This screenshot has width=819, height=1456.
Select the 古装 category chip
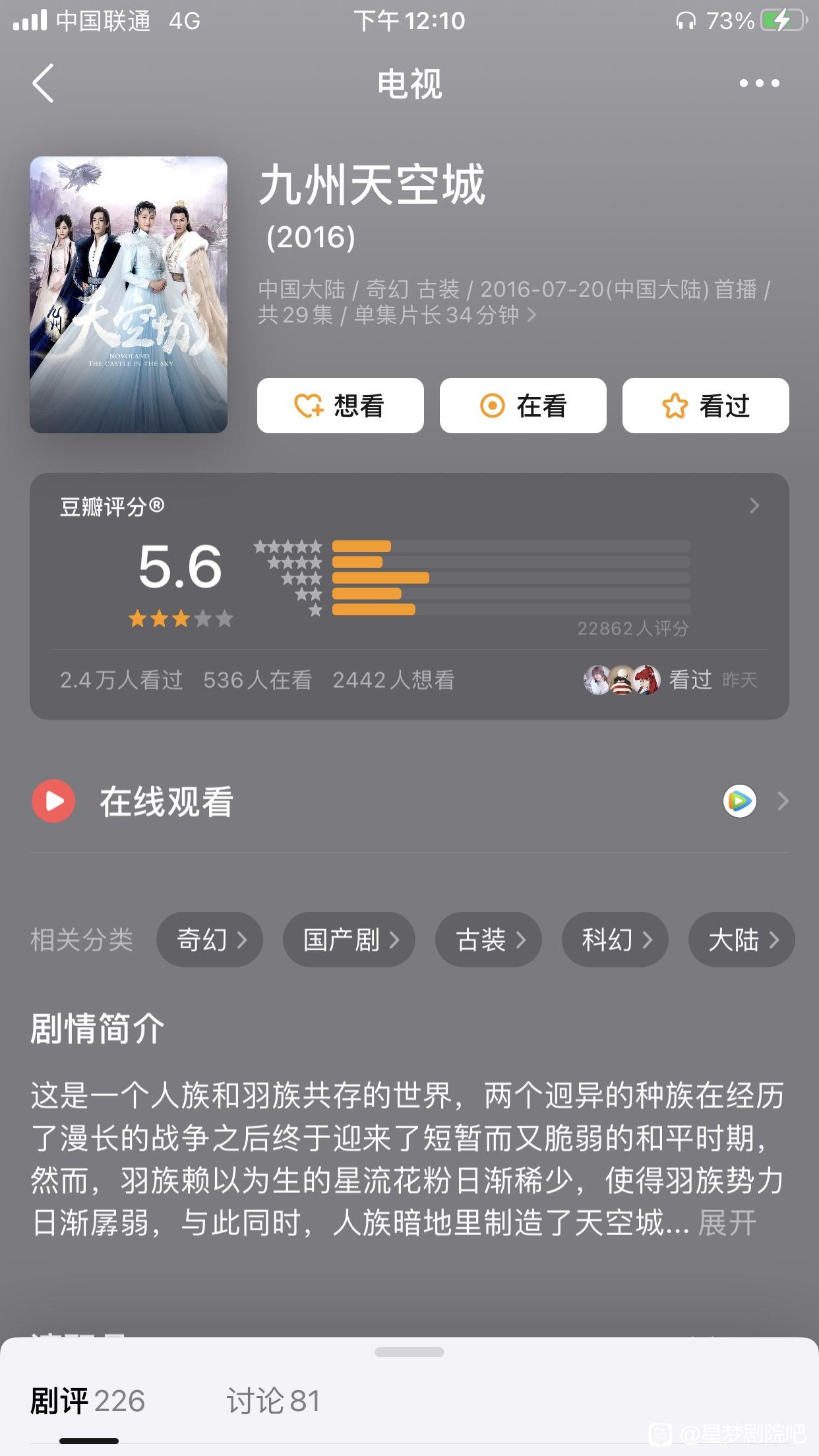pyautogui.click(x=489, y=940)
